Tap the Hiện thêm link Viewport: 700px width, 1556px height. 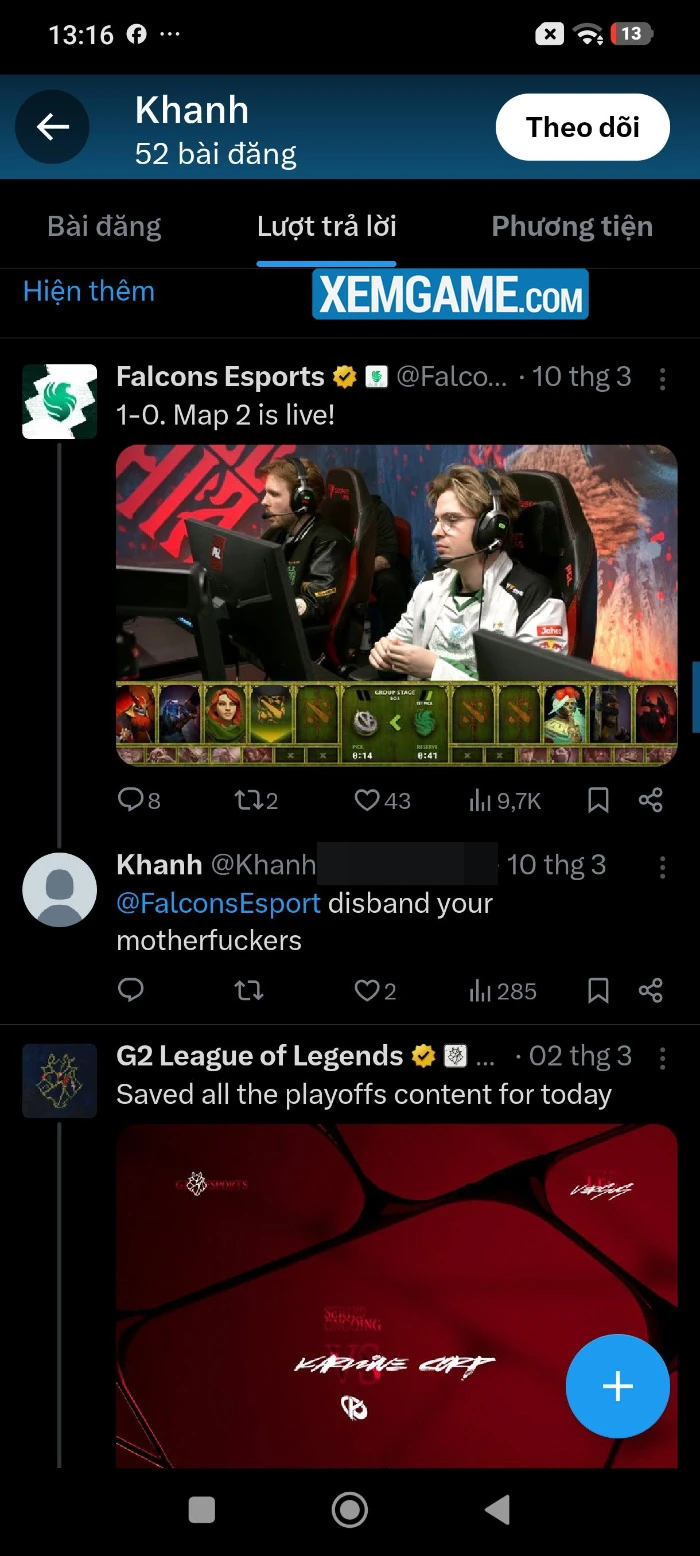tap(89, 292)
